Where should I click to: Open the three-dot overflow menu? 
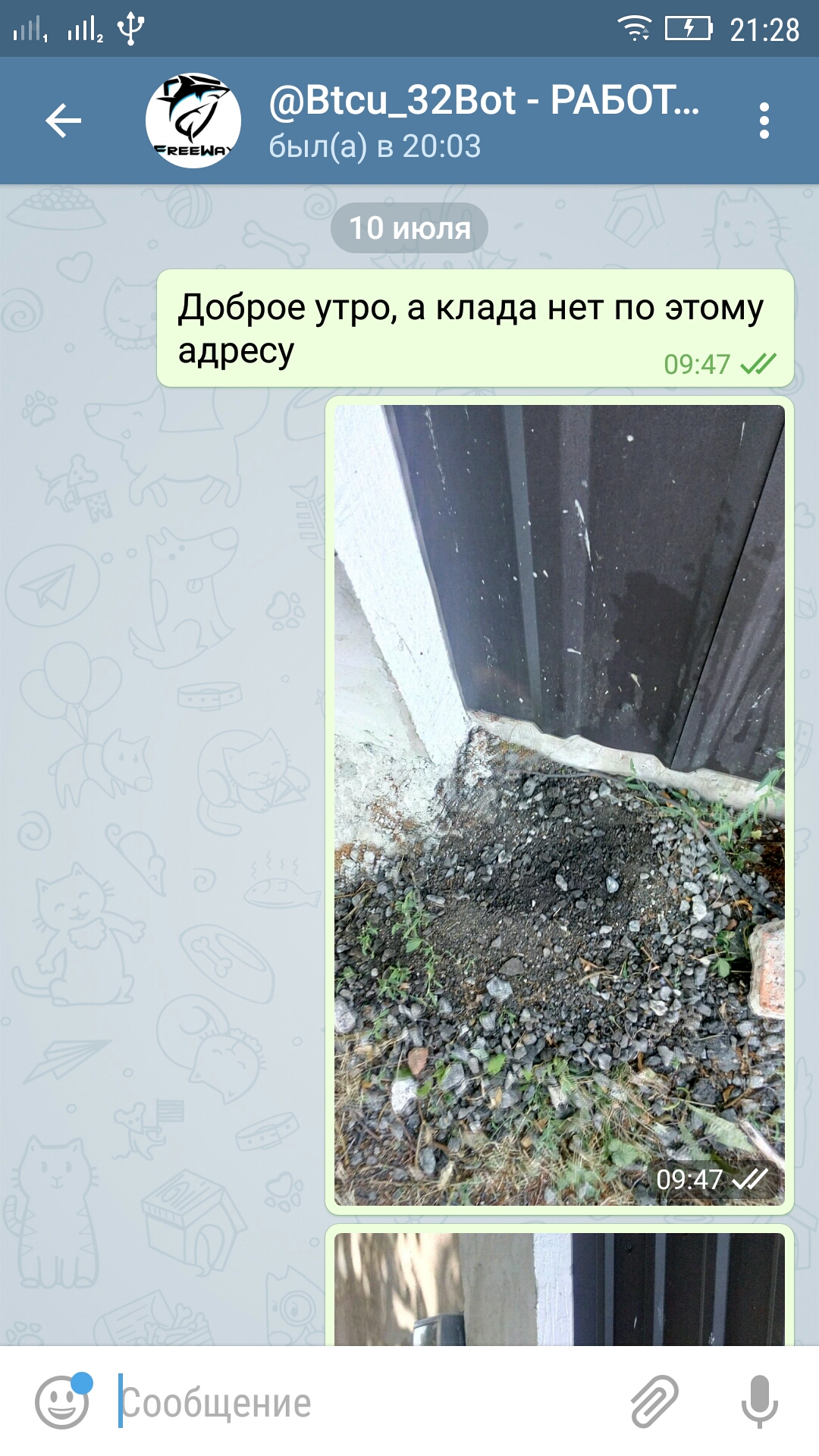click(764, 121)
